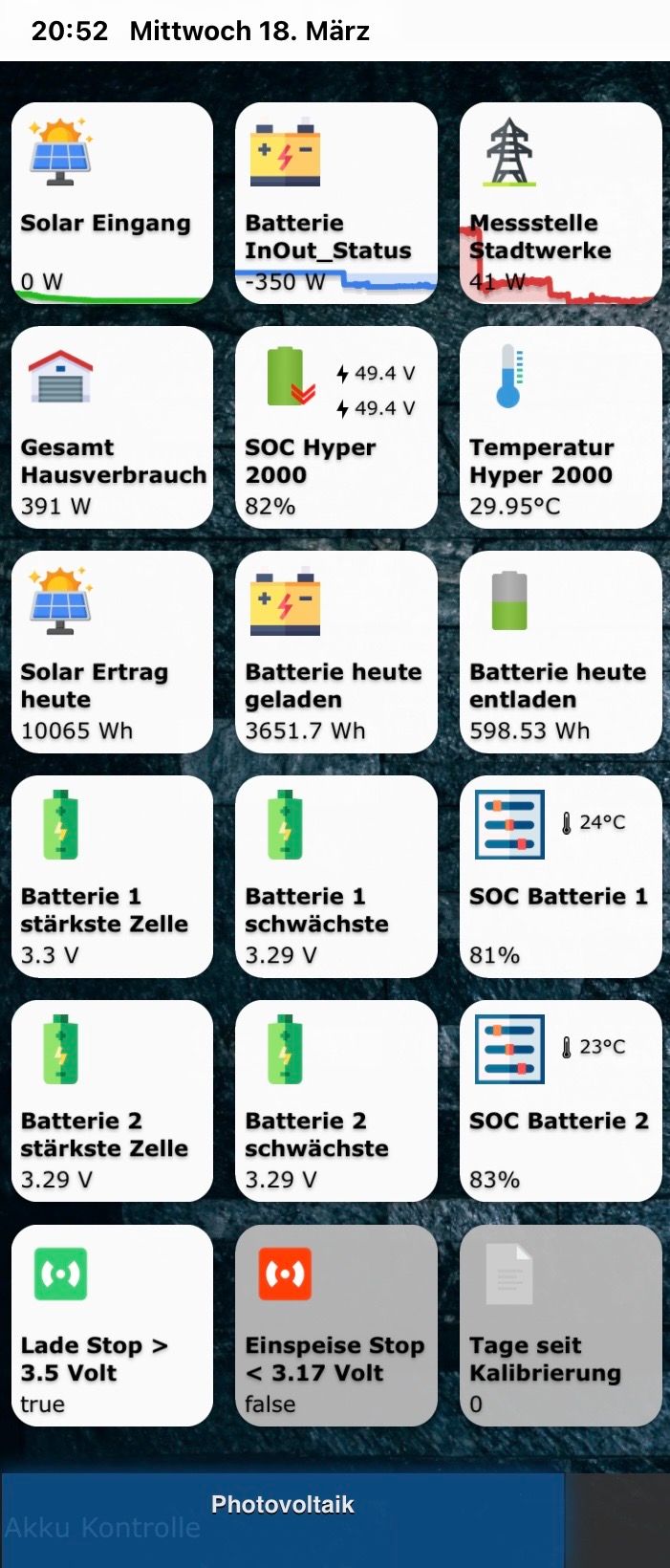Open Tage seit Kalibrierung tile
This screenshot has width=670, height=1568.
[561, 1326]
